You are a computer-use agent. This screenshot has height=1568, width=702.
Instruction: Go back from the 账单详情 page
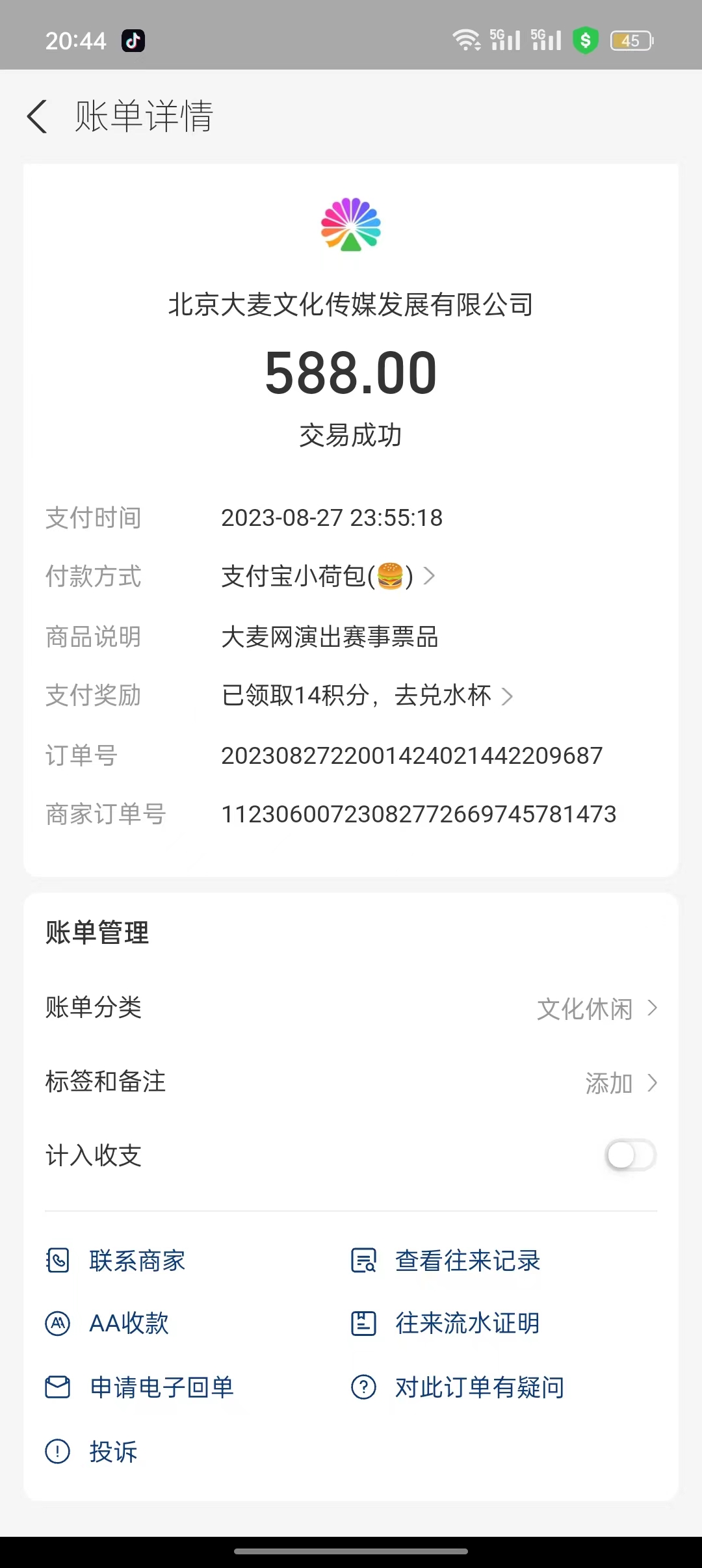(37, 116)
